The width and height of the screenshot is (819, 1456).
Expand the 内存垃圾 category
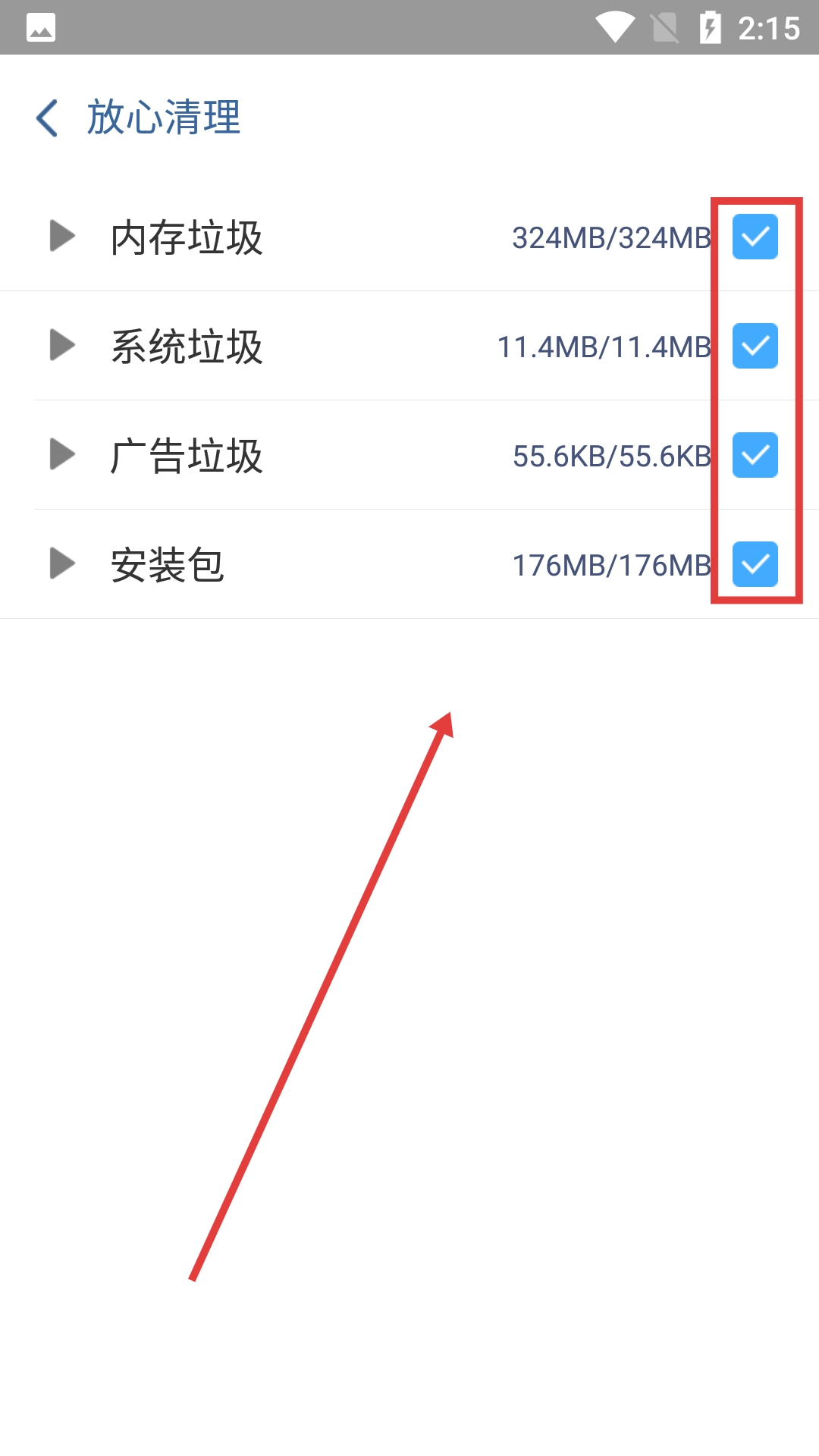pos(62,236)
